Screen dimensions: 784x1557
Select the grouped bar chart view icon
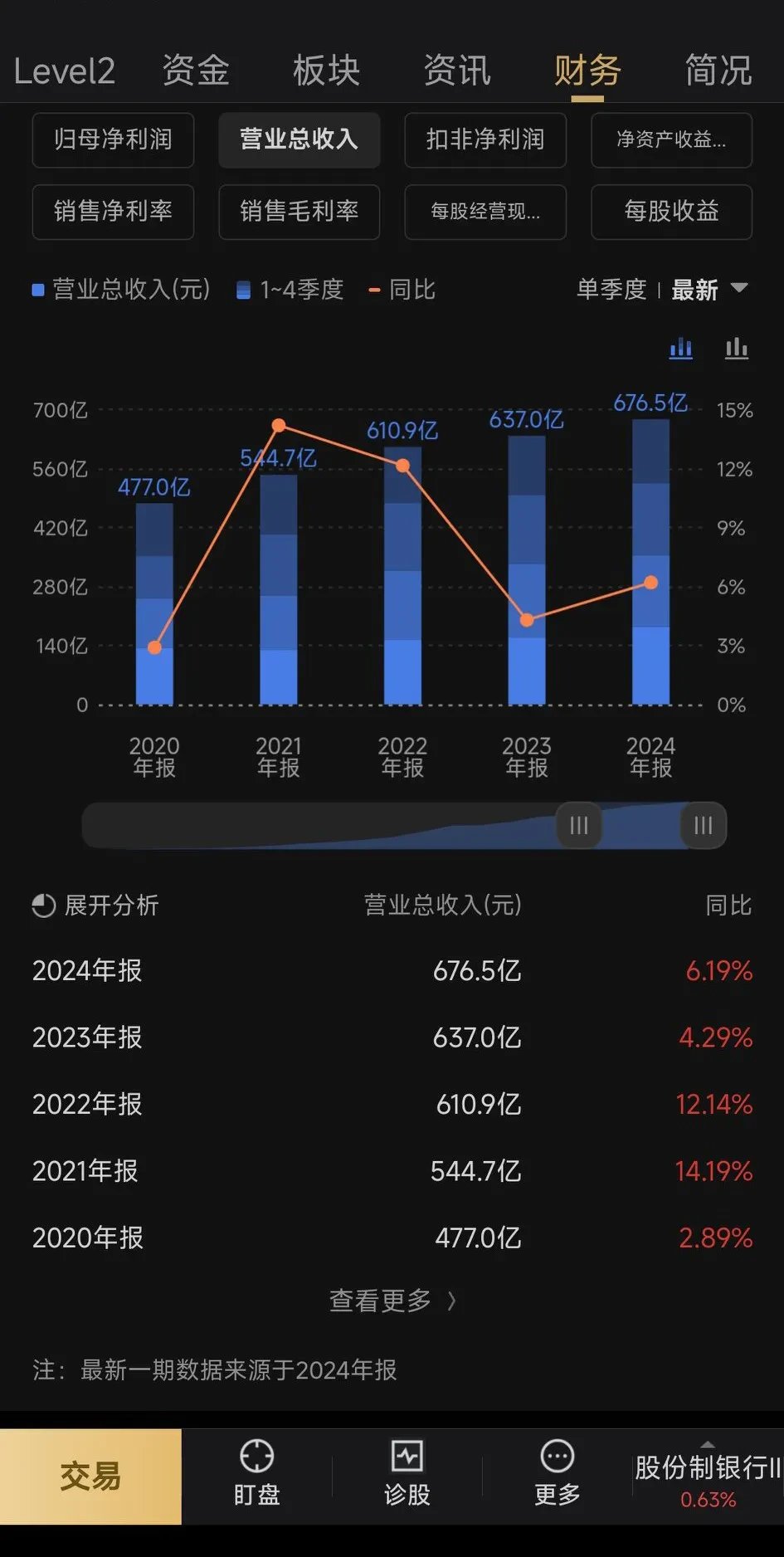(680, 349)
